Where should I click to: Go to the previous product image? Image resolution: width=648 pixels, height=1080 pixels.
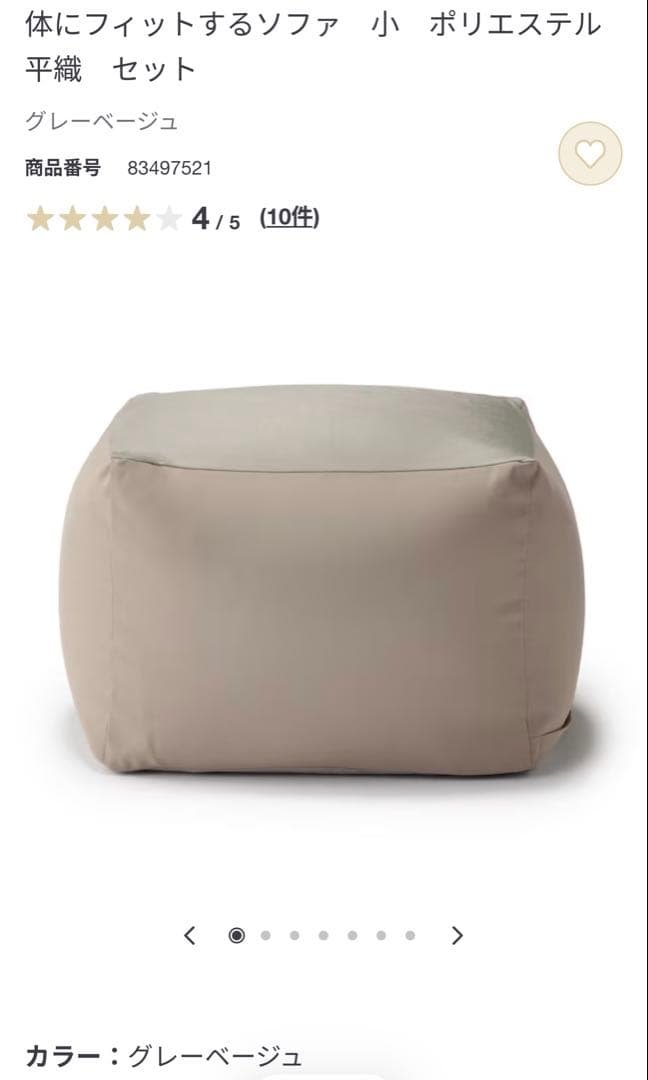[x=190, y=935]
